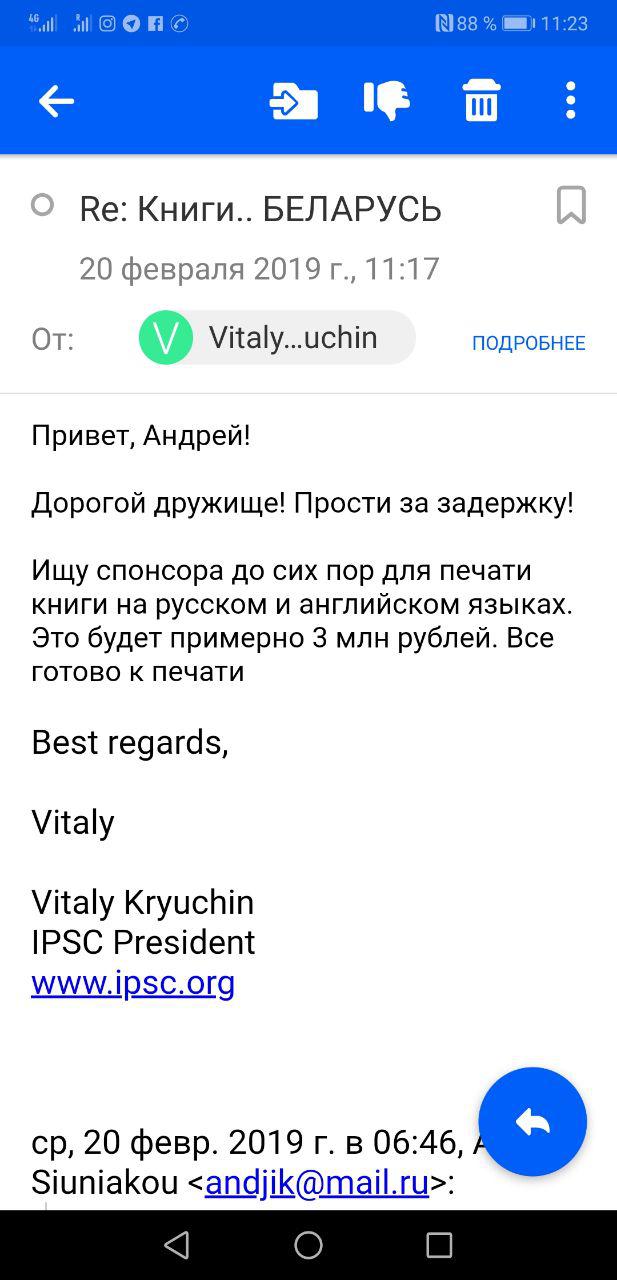The height and width of the screenshot is (1280, 617).
Task: Bookmark this email with the flag icon
Action: (571, 205)
